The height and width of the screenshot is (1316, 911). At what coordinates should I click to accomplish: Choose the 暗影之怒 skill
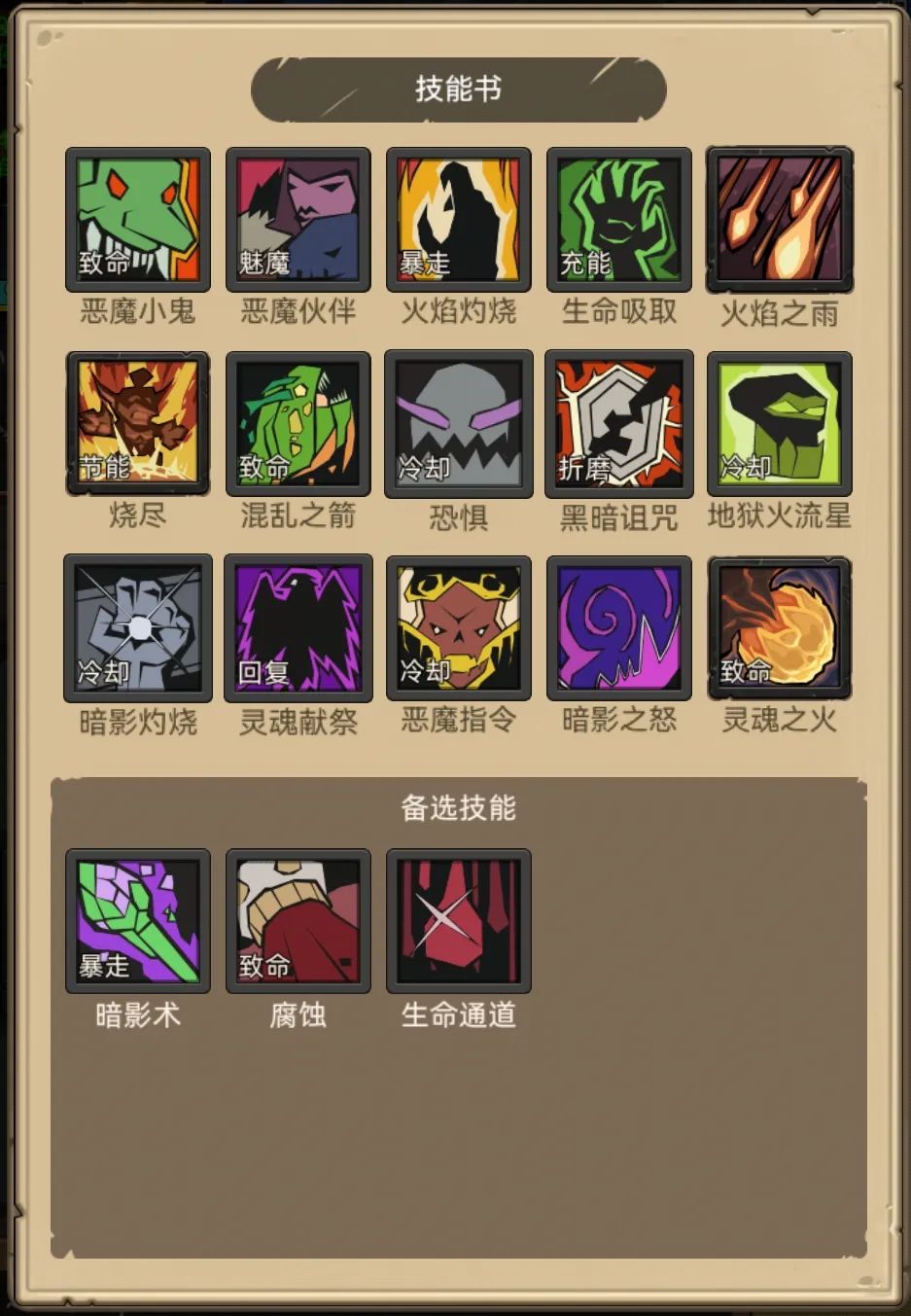619,628
